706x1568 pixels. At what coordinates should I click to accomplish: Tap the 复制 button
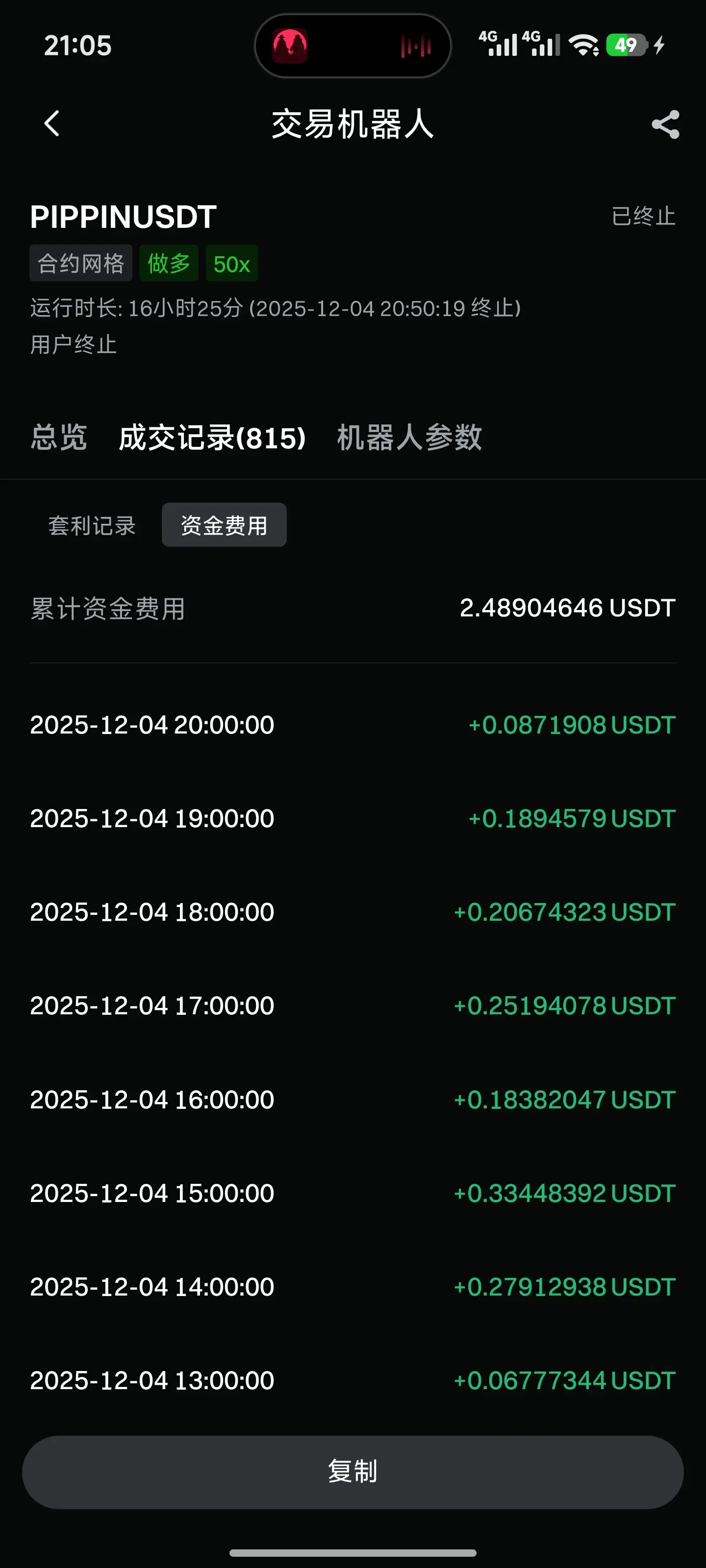click(353, 1472)
